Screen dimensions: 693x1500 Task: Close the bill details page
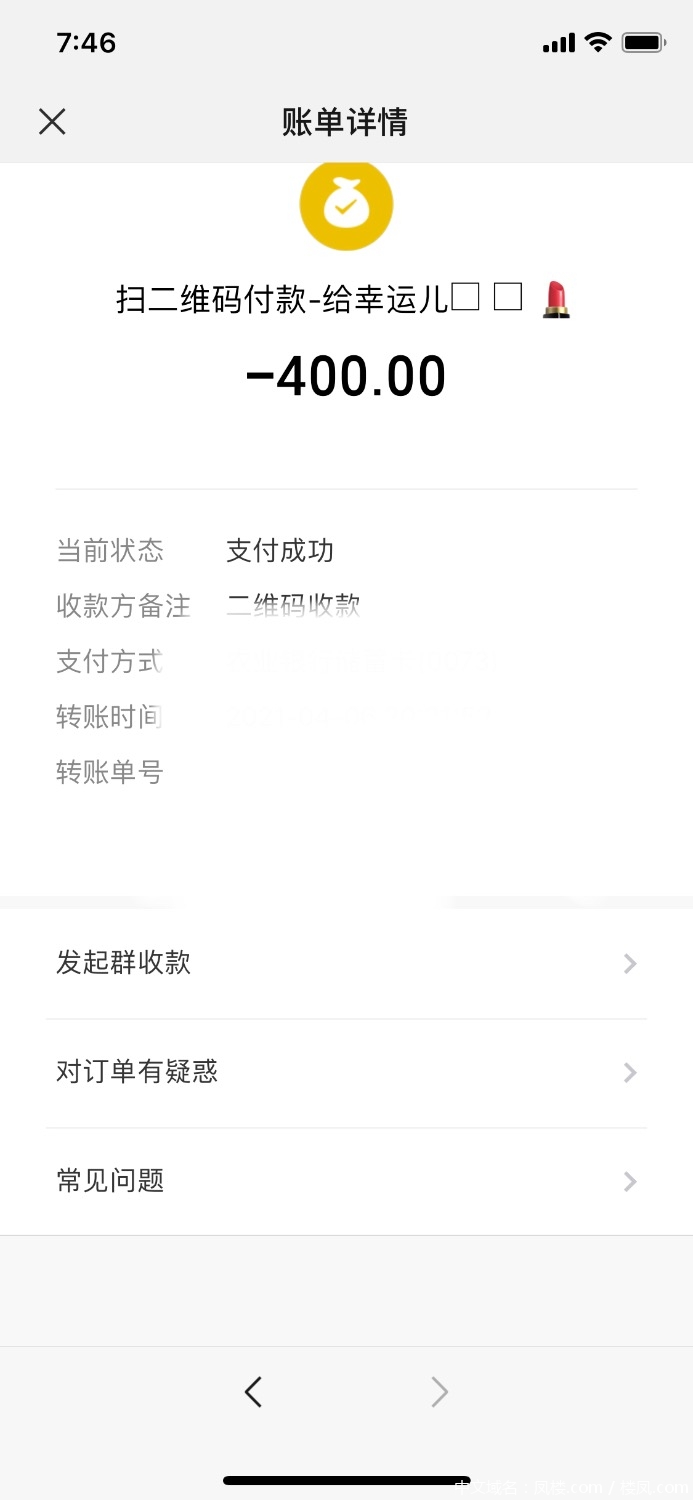[x=52, y=122]
